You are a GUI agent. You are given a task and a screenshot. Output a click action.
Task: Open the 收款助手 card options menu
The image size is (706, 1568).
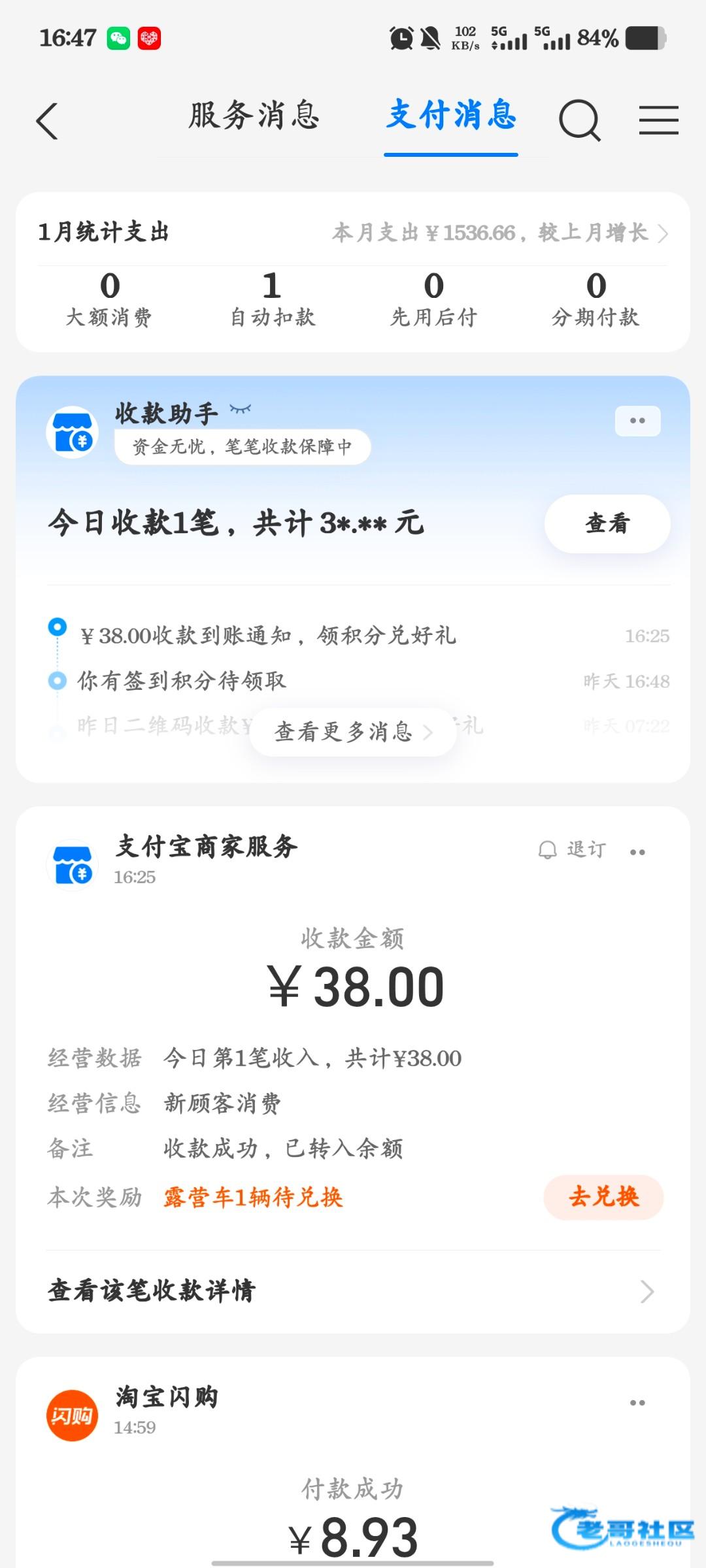(x=637, y=421)
